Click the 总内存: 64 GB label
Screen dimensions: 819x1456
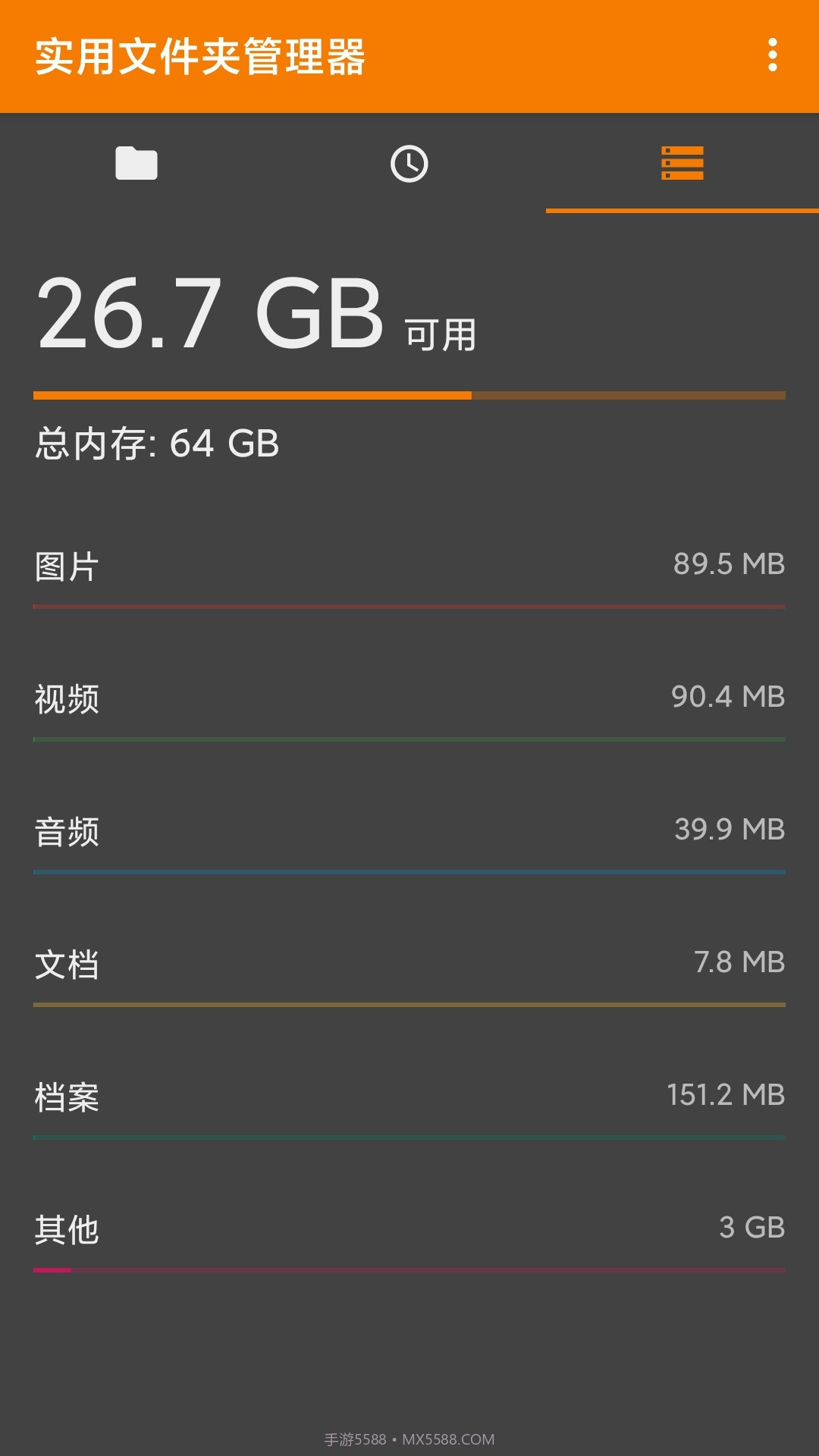[156, 444]
